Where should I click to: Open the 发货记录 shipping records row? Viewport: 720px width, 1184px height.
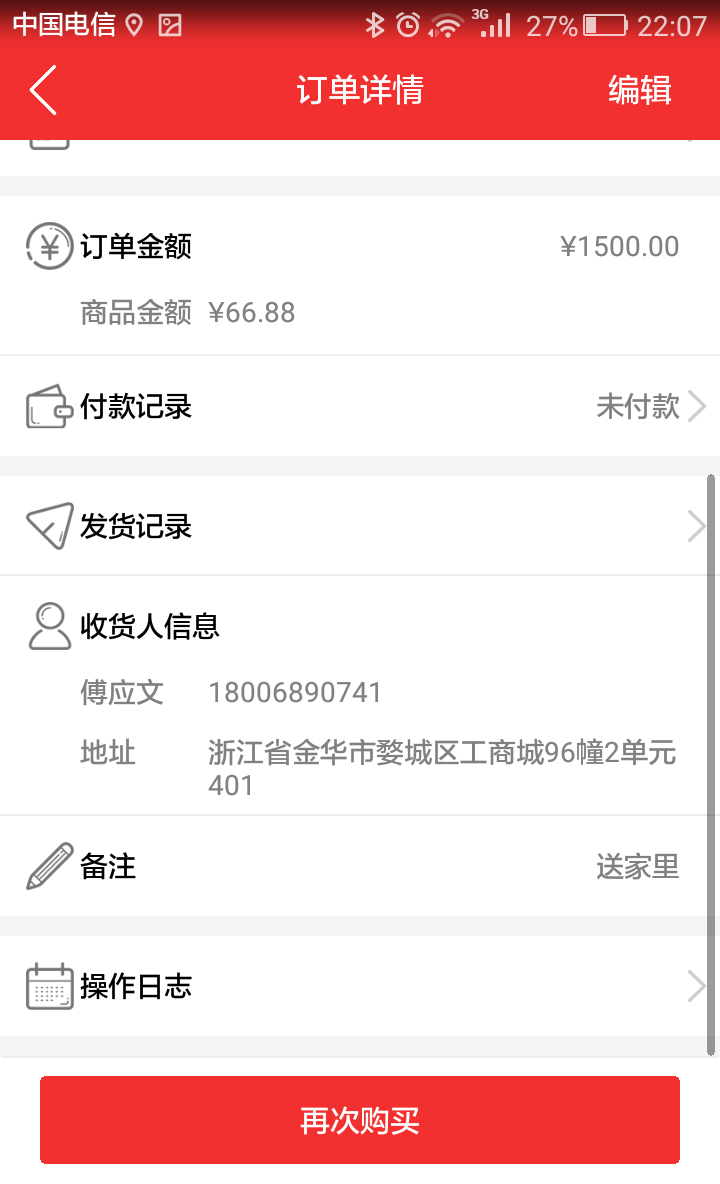pos(360,526)
